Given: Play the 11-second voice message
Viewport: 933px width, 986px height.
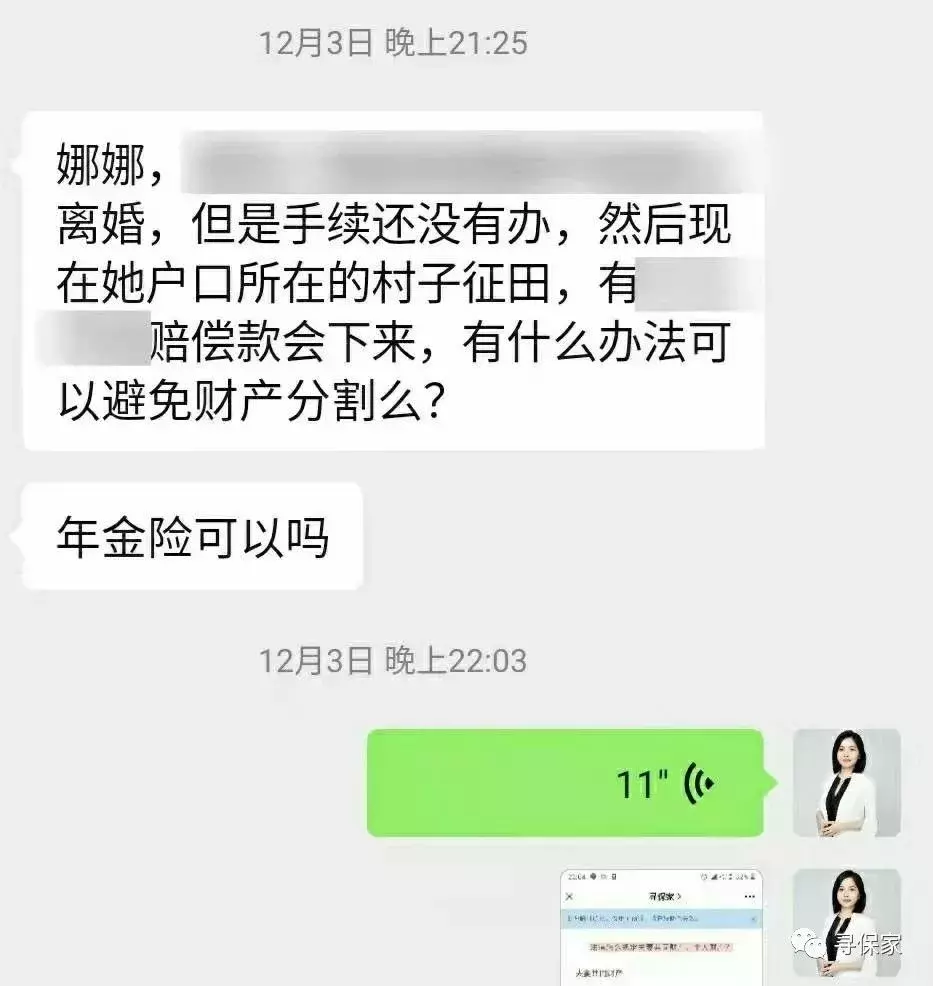Looking at the screenshot, I should point(565,783).
